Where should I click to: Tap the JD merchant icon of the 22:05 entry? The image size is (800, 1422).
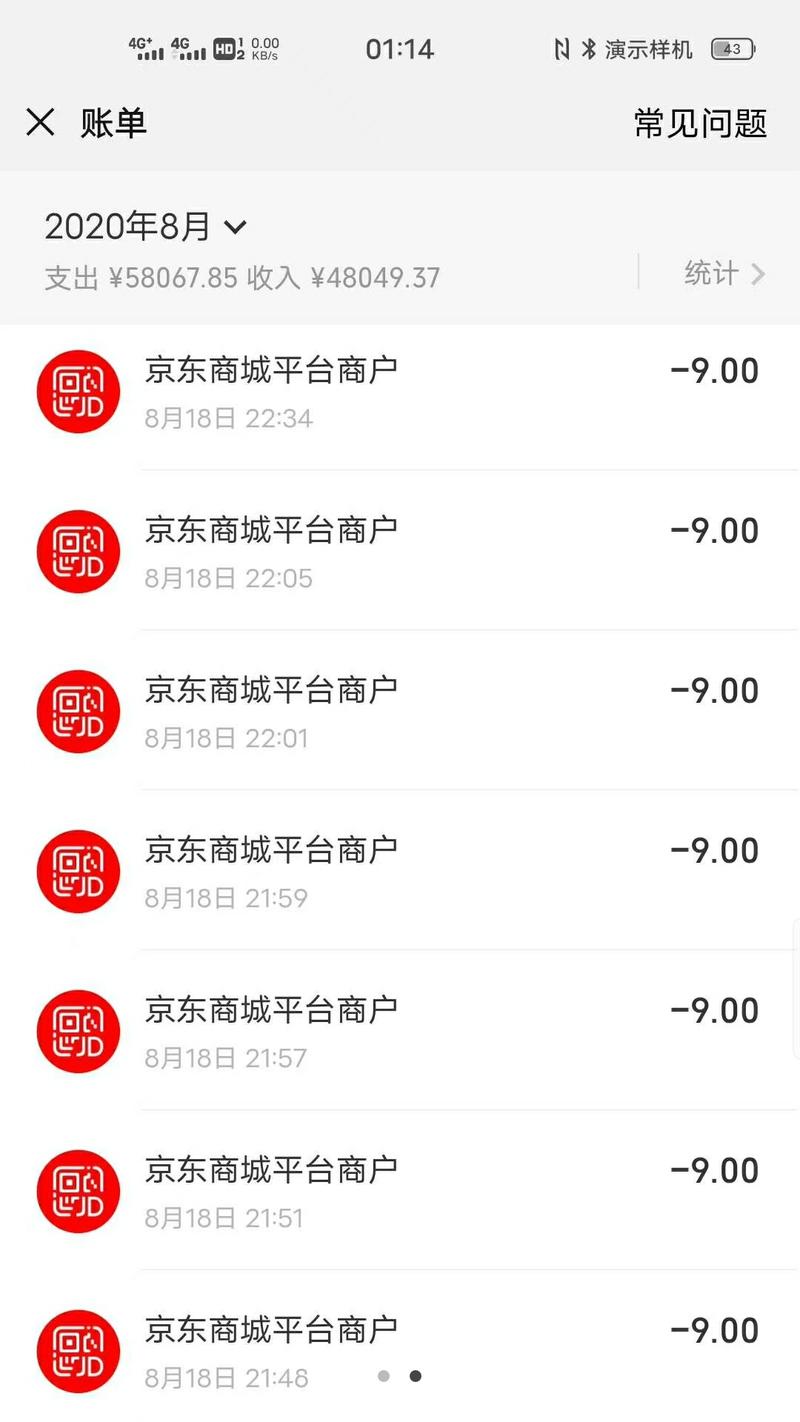78,551
